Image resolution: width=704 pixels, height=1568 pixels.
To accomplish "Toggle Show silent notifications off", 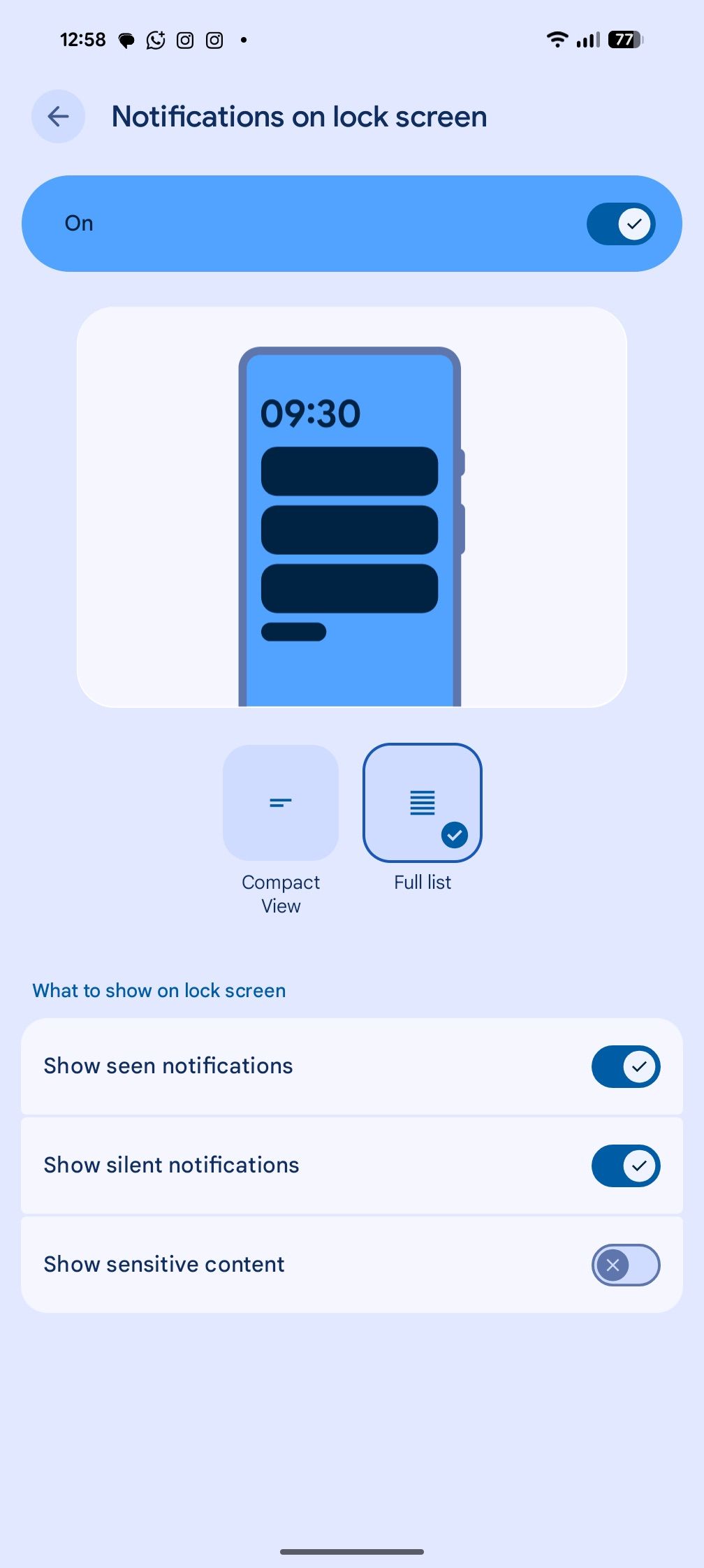I will (625, 1166).
